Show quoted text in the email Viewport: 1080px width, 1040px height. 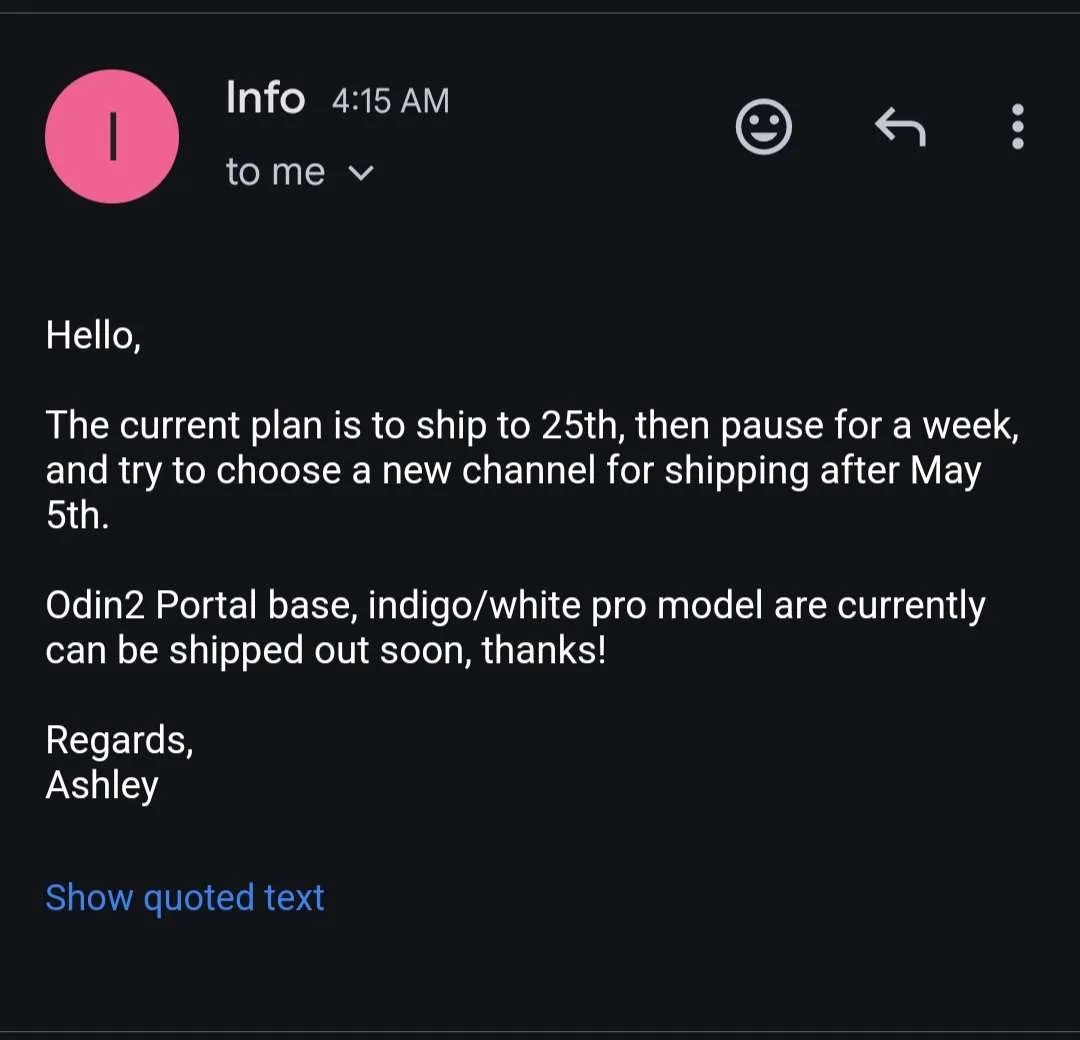(185, 897)
